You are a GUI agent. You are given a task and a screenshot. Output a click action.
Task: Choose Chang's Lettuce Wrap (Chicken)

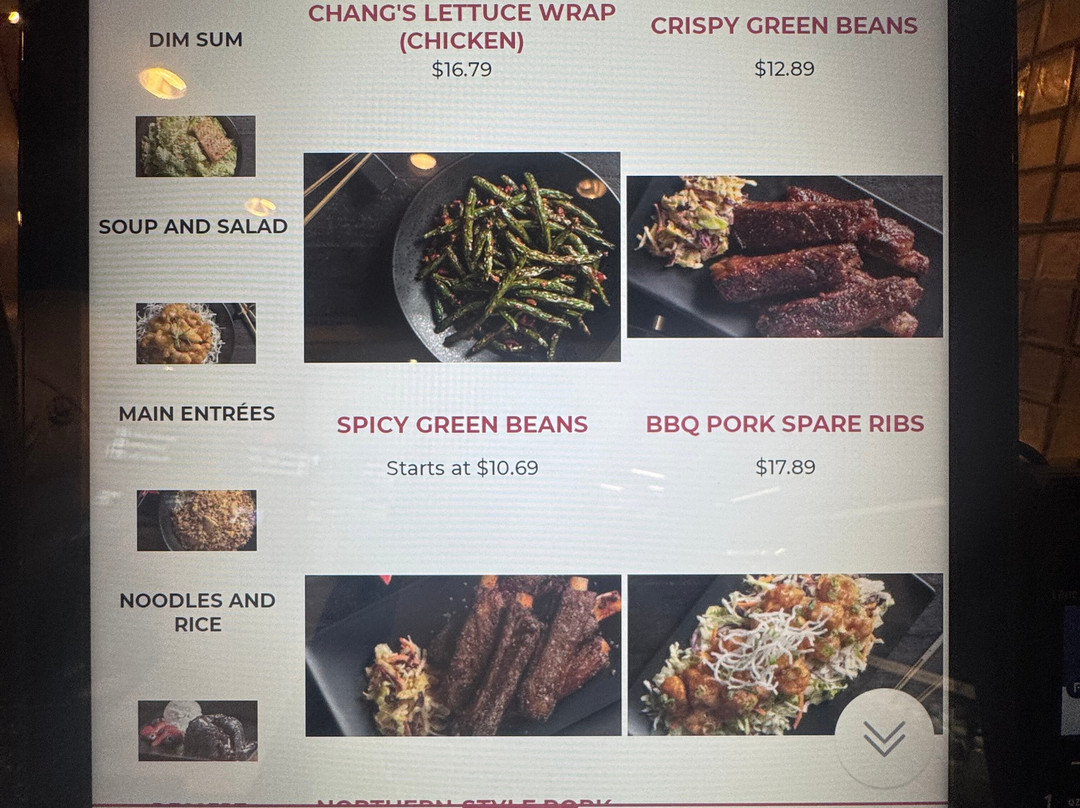point(462,28)
